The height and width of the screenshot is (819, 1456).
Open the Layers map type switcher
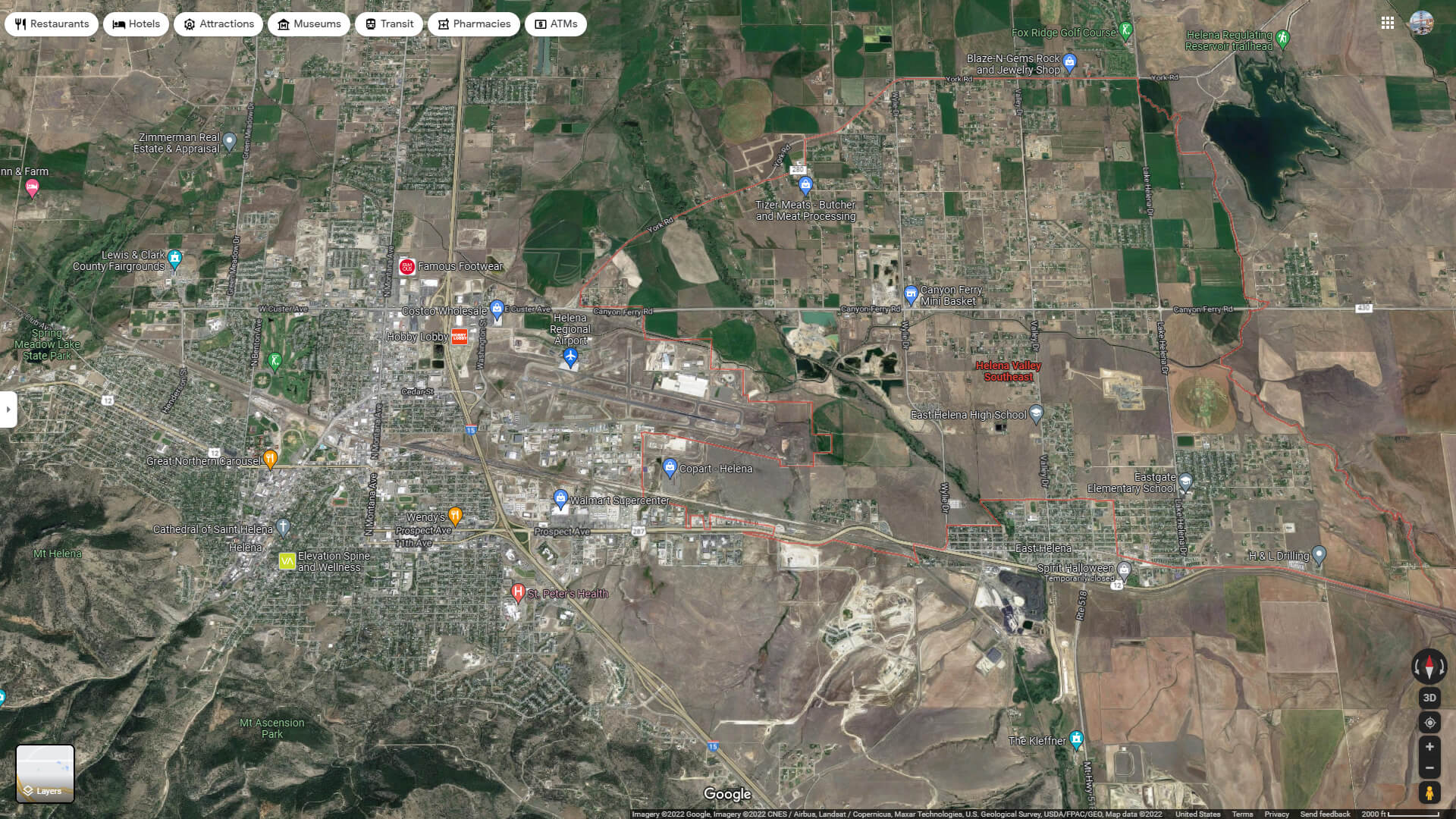pos(45,773)
